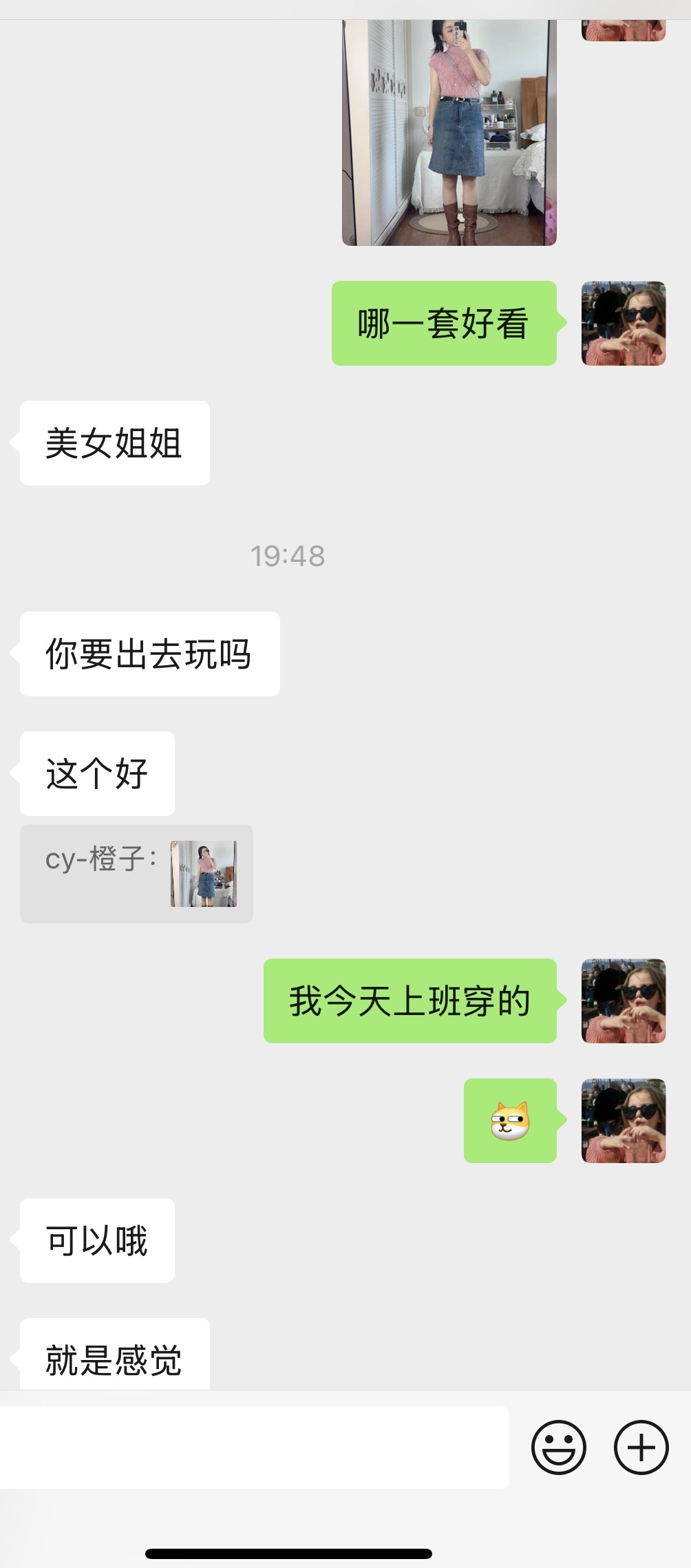Open the quoted cy-橙子 image reply
This screenshot has height=1568, width=691.
coord(136,873)
